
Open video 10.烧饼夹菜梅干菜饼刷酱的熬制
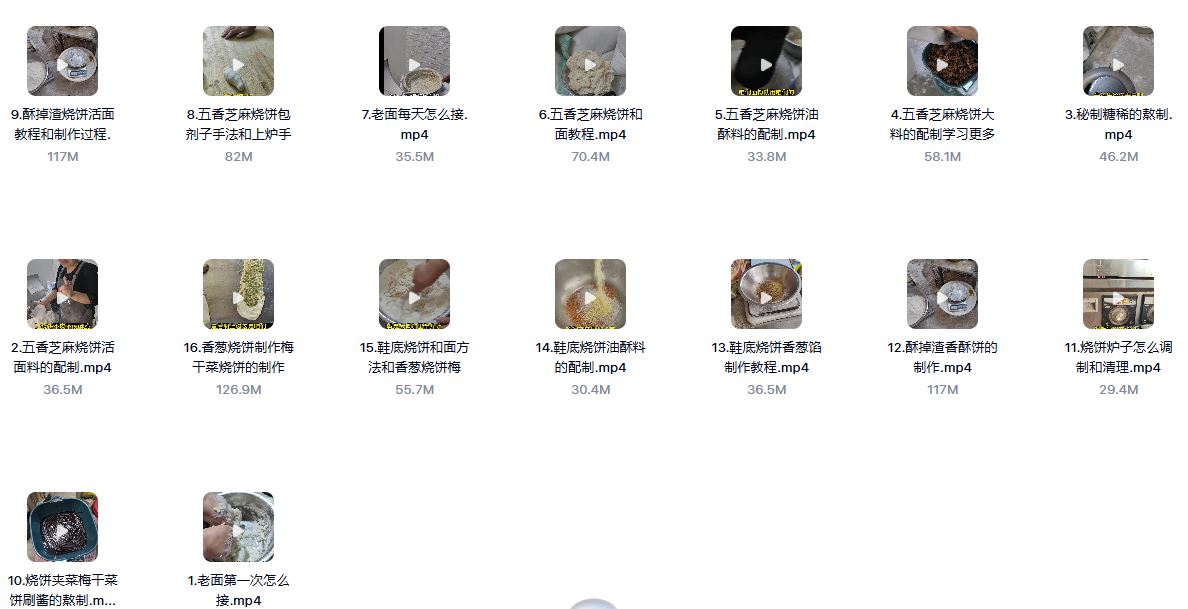[62, 527]
